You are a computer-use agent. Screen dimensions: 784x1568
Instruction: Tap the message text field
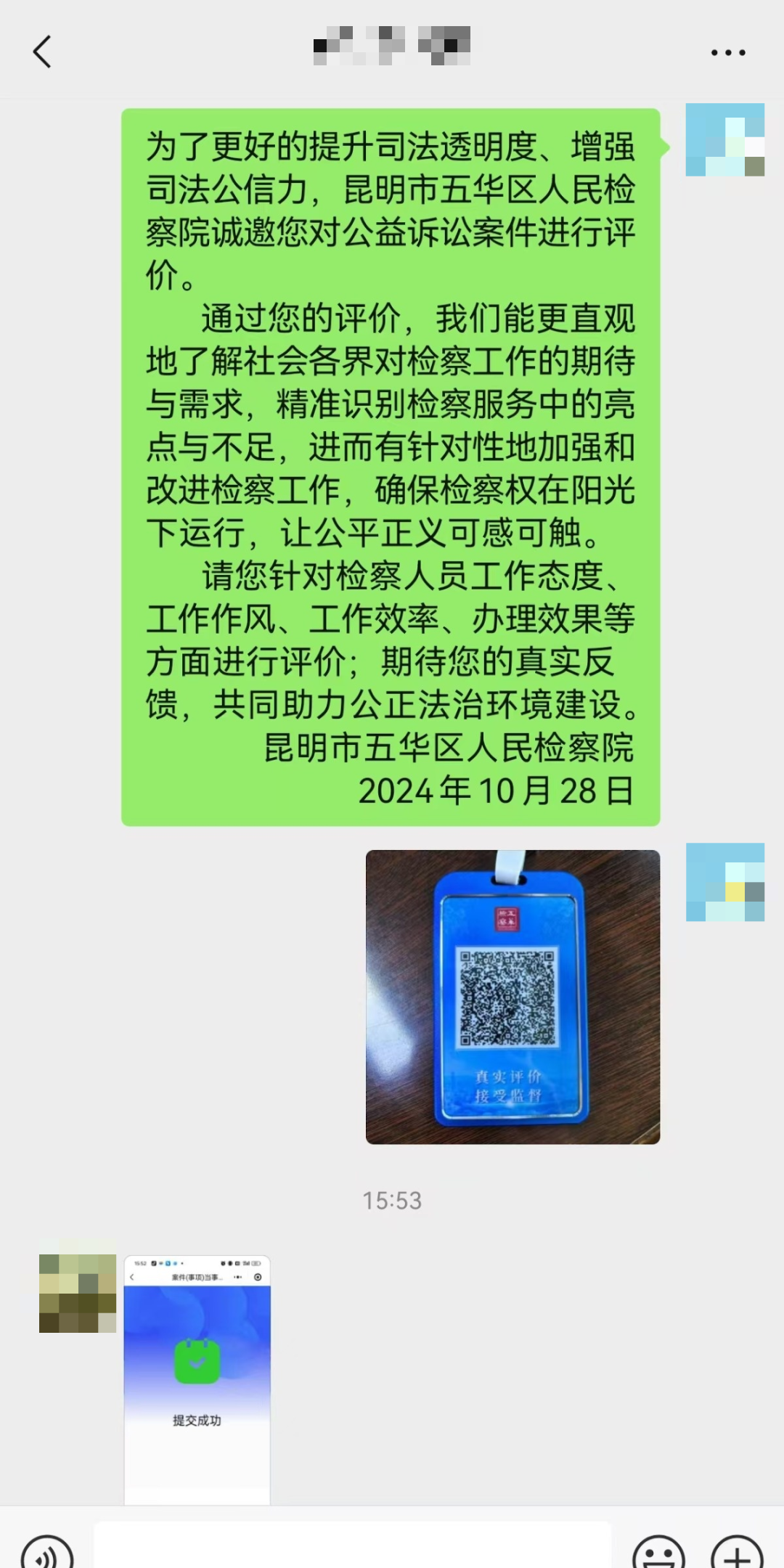[352, 1548]
